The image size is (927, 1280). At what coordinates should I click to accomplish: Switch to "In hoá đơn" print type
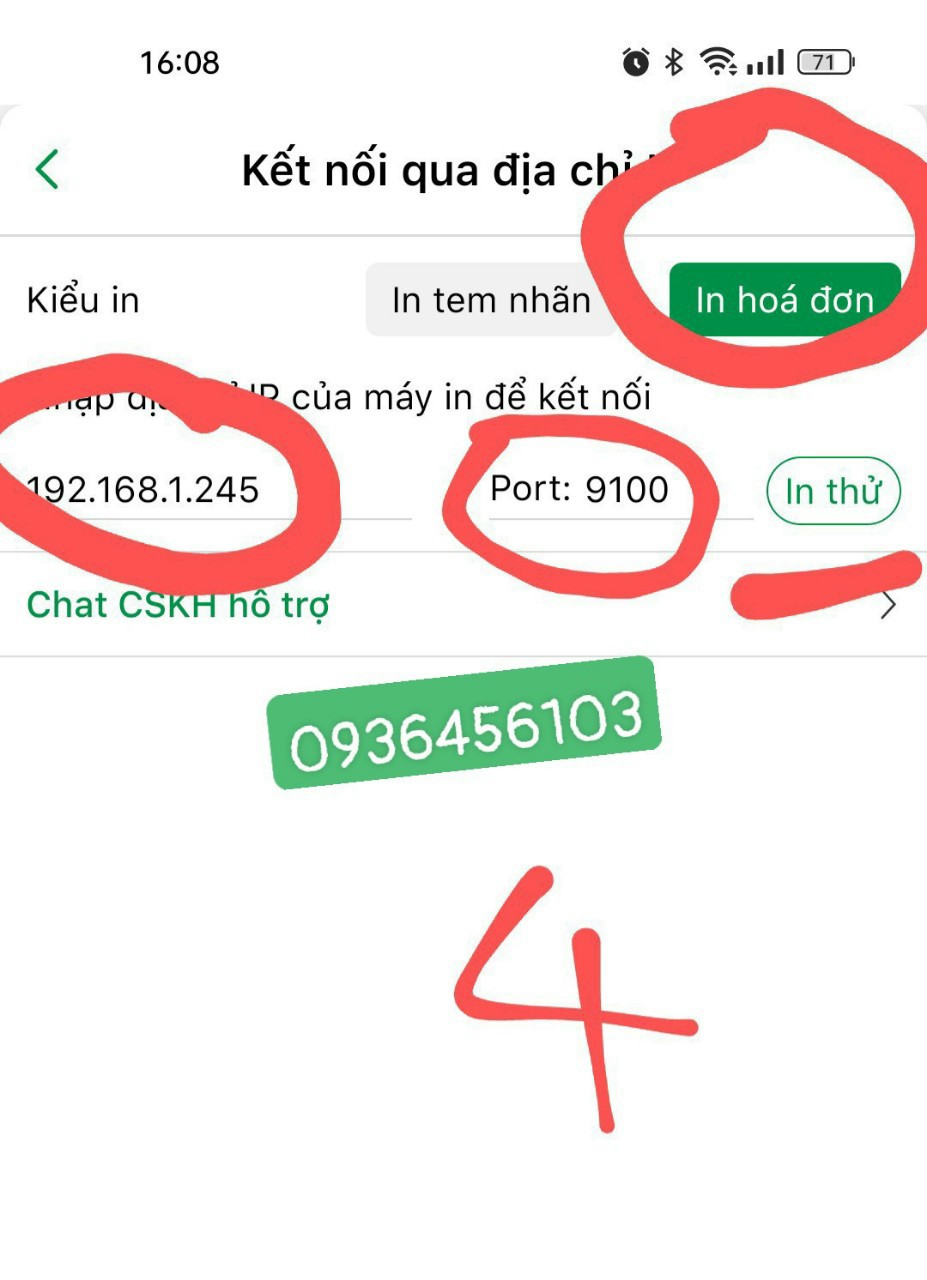(784, 300)
